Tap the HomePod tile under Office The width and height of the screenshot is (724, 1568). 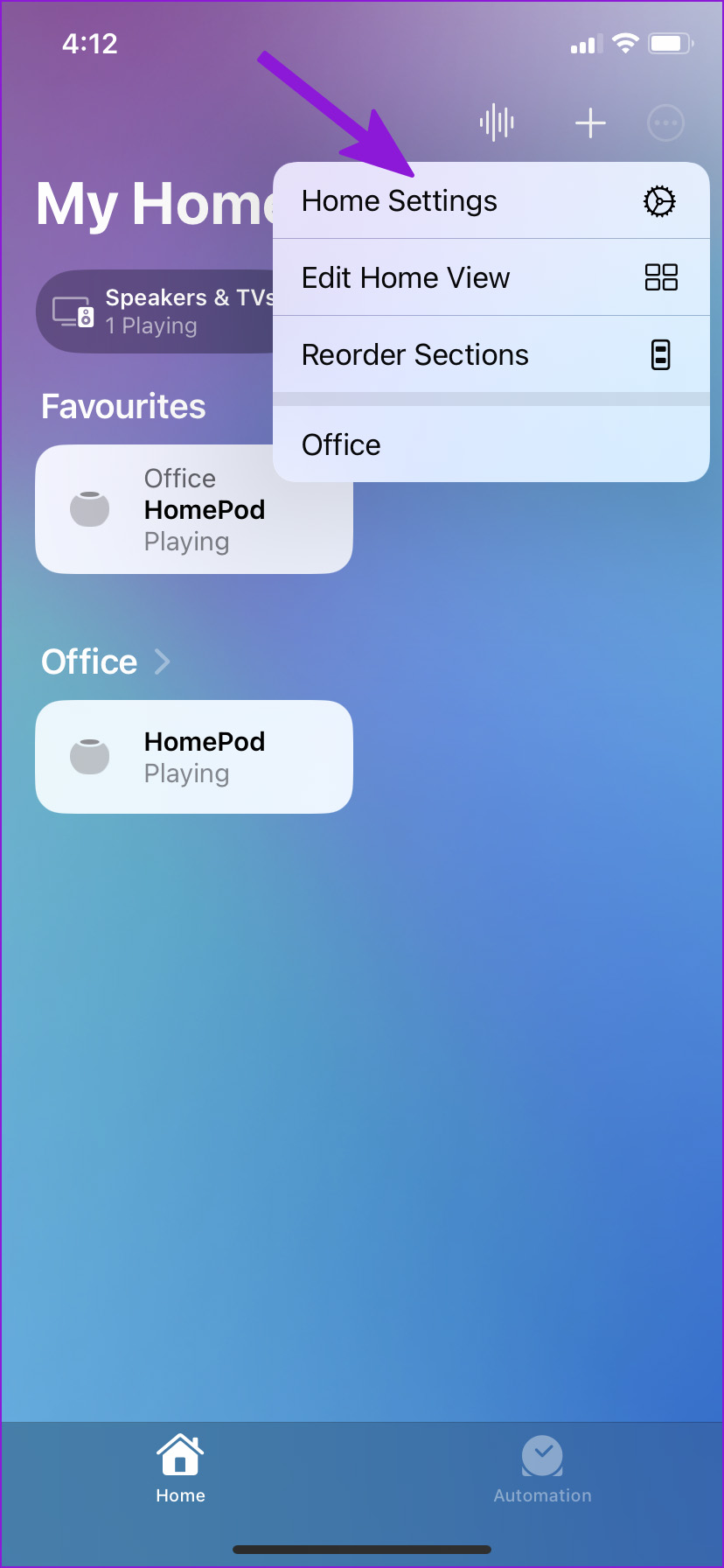(194, 757)
